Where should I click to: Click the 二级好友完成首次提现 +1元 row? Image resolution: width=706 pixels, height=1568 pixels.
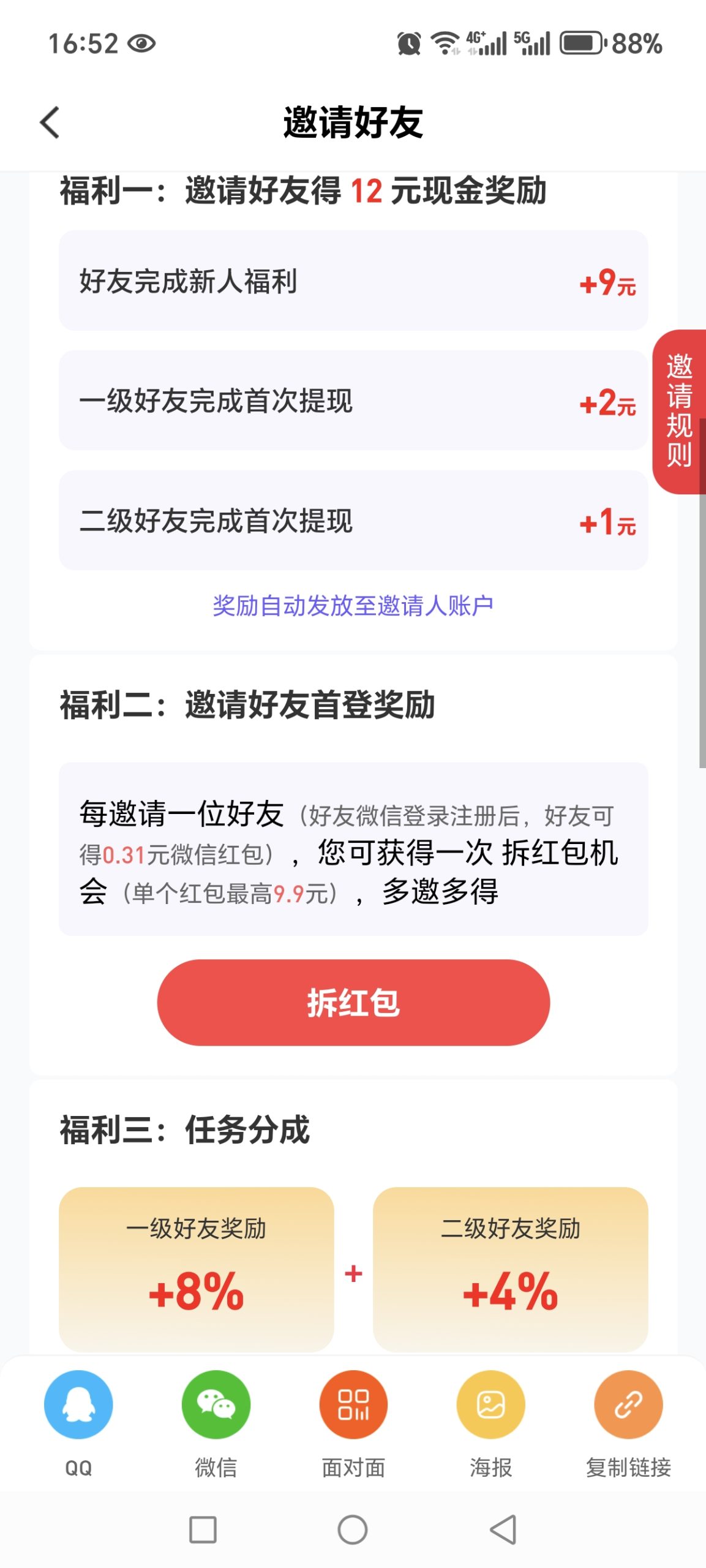click(x=353, y=522)
